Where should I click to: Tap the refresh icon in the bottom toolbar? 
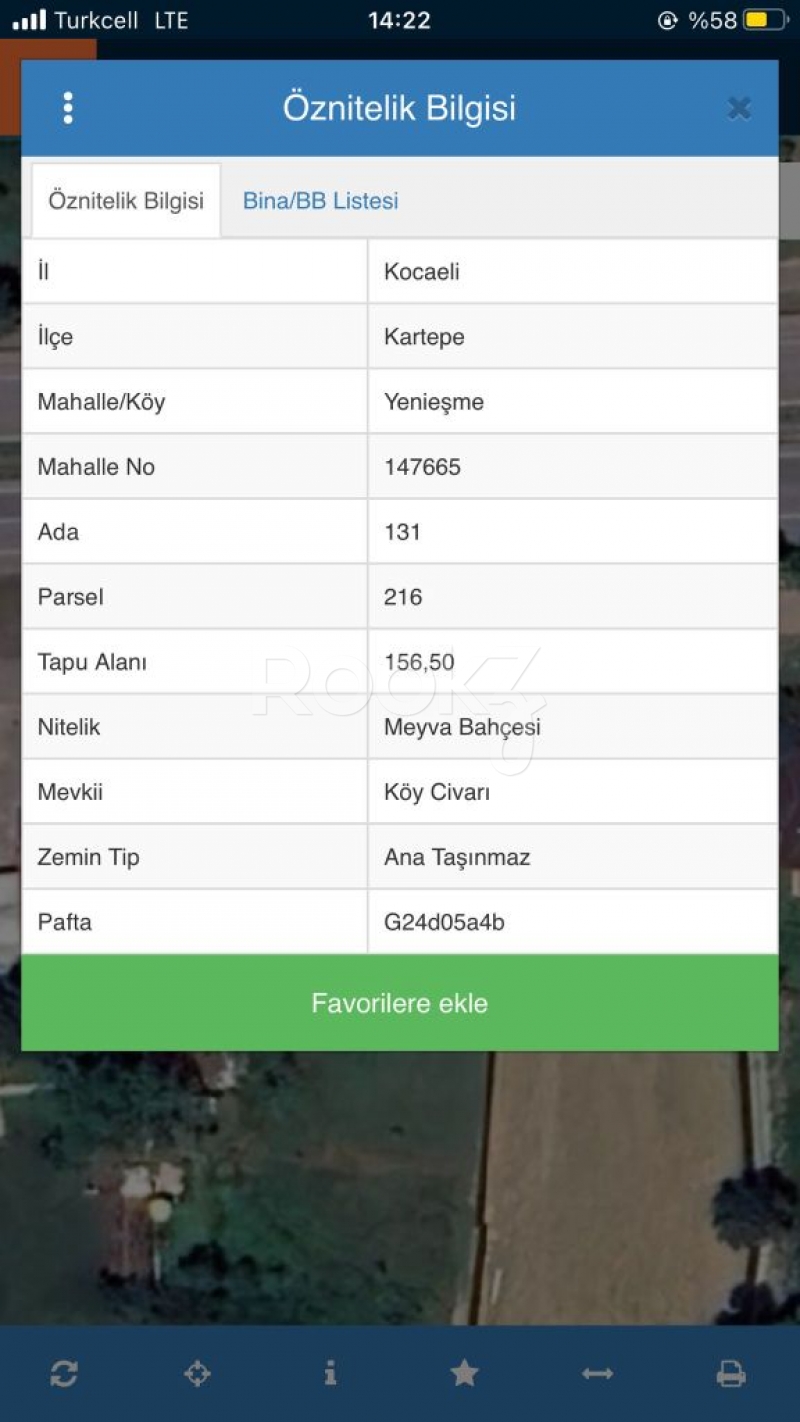[64, 1374]
